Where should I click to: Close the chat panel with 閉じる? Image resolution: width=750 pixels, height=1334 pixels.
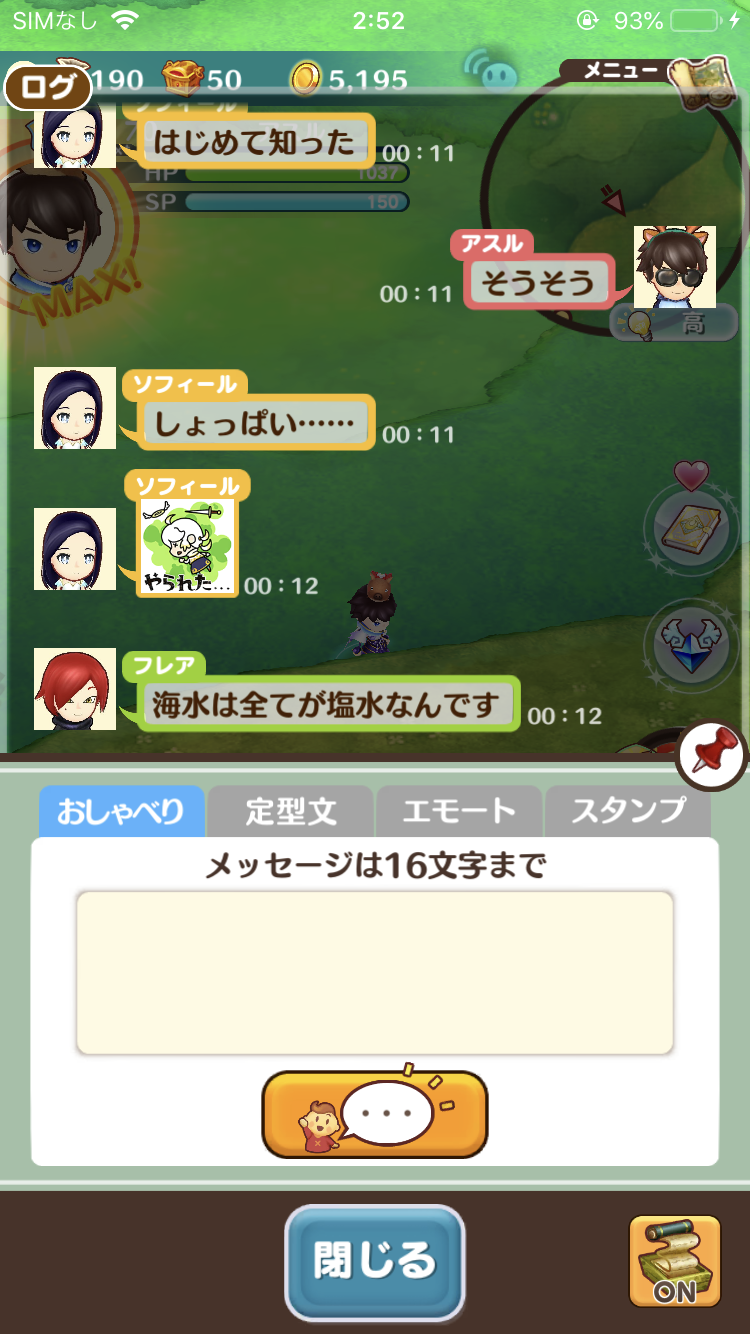tap(375, 1262)
